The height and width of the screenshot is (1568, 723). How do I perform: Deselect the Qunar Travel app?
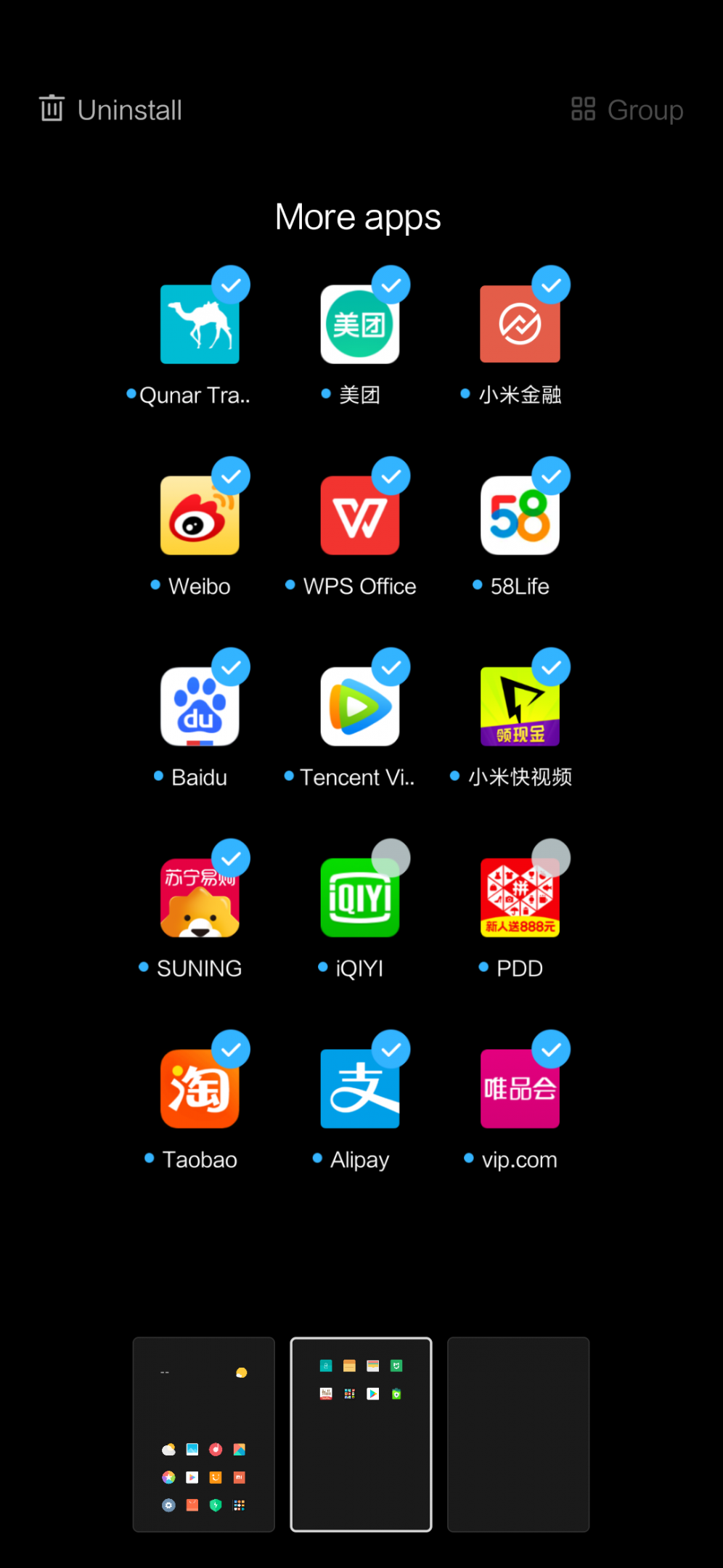[x=200, y=324]
